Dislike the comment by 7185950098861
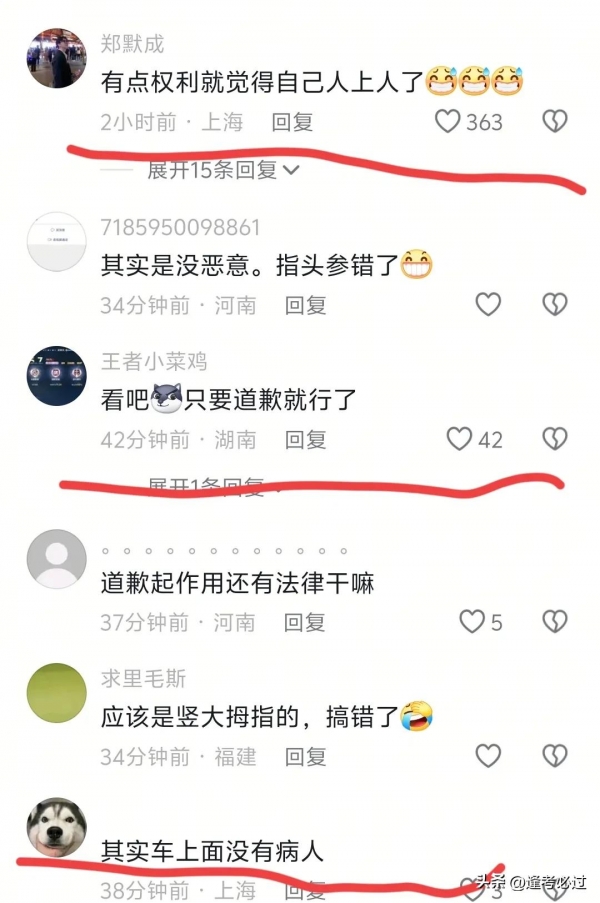 click(x=554, y=304)
